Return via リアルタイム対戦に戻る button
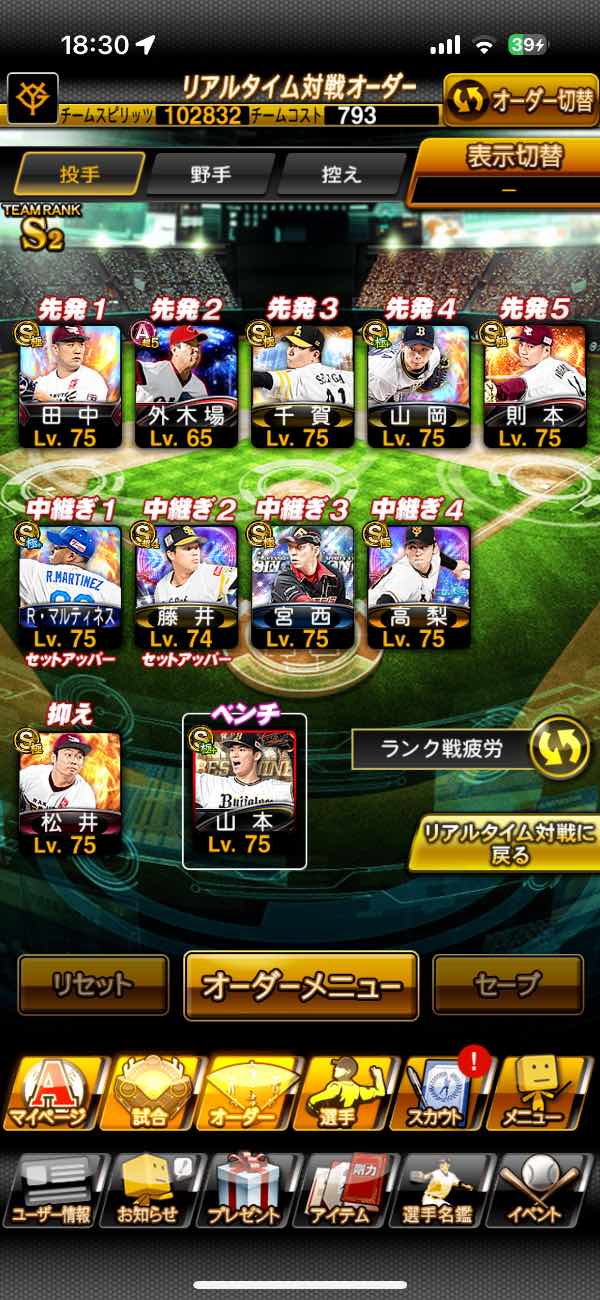Viewport: 600px width, 1300px height. point(504,845)
